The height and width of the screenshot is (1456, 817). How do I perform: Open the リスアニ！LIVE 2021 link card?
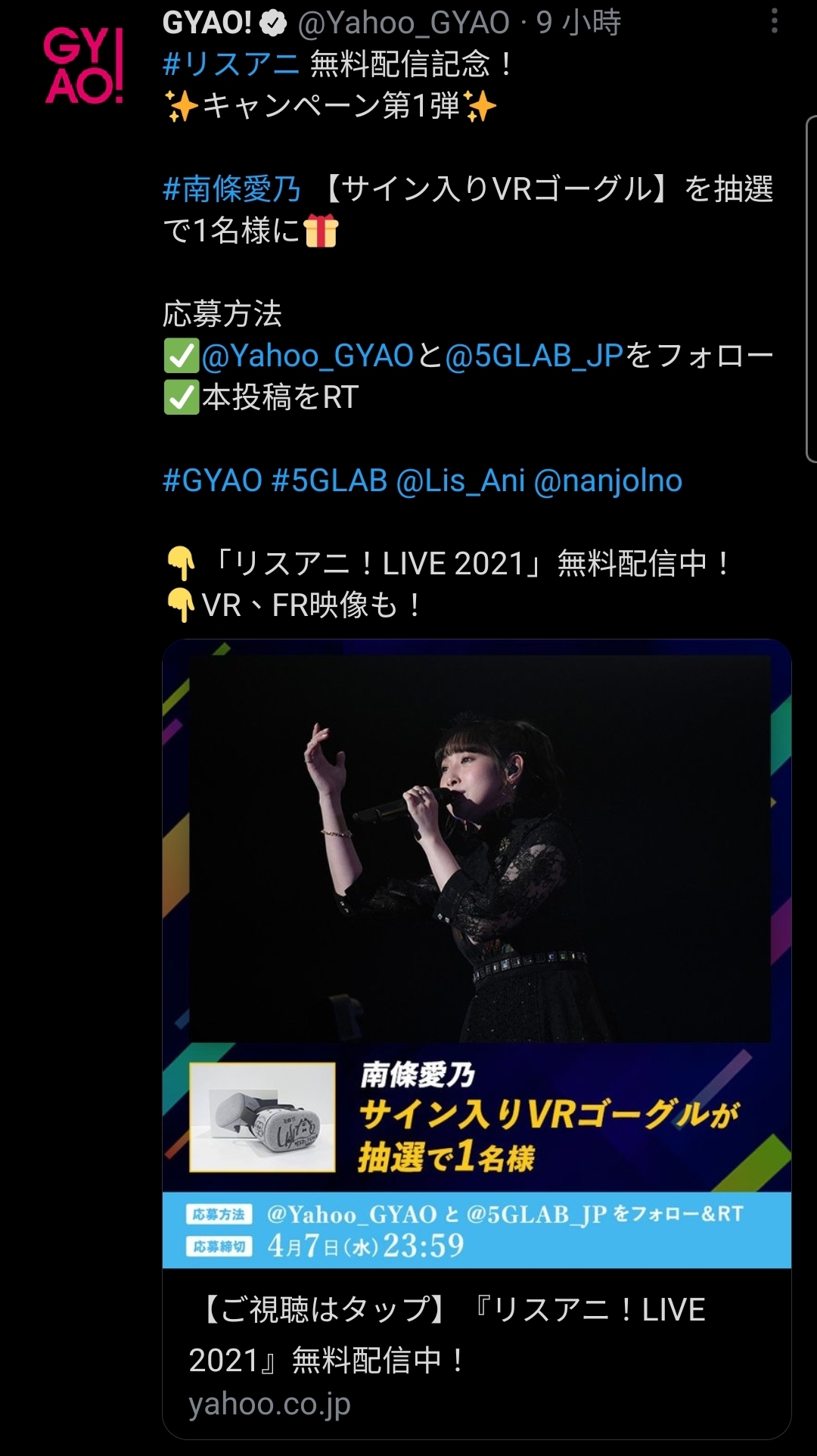pos(477,1039)
